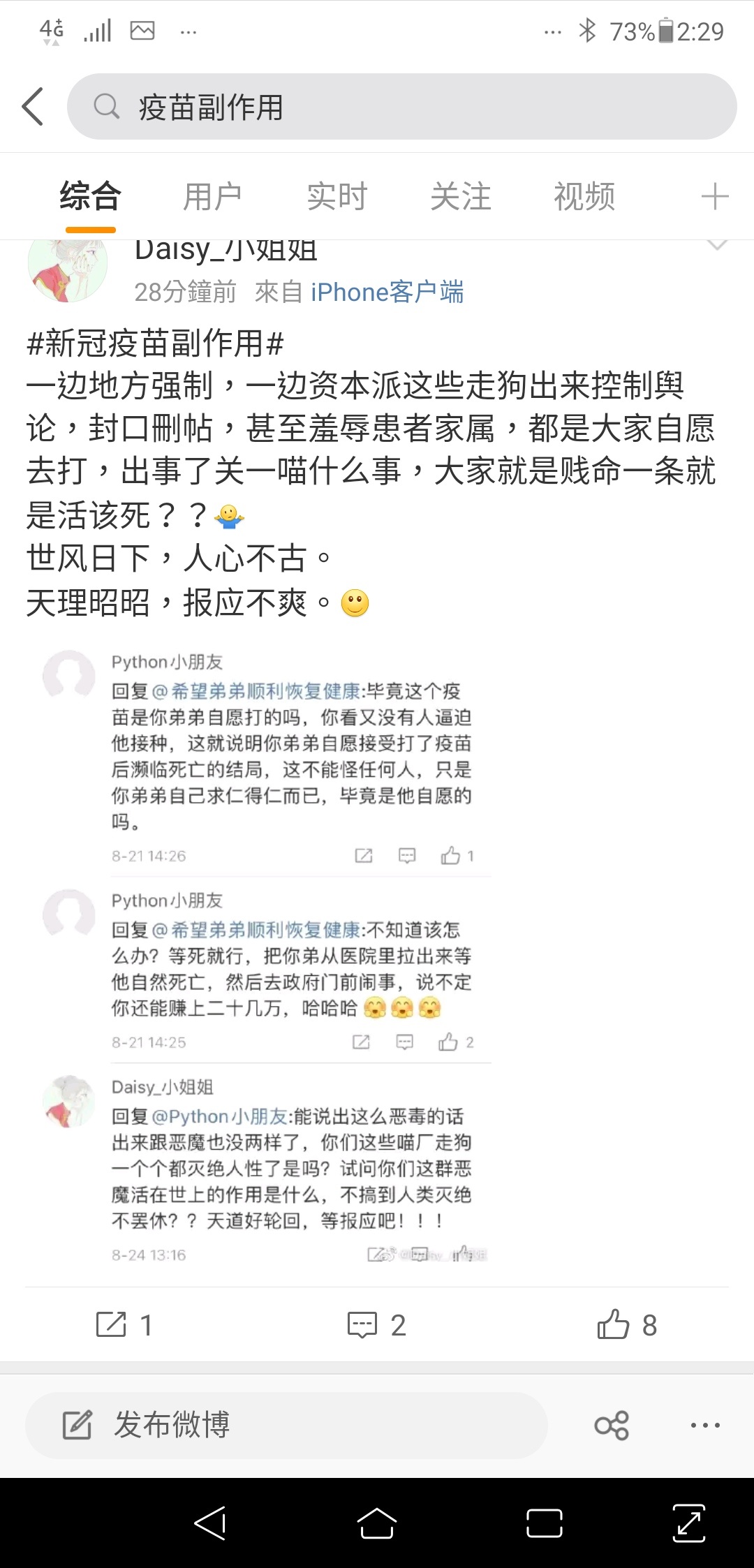The width and height of the screenshot is (754, 1568).
Task: Open the share icon in bottom bar
Action: pyautogui.click(x=612, y=1425)
